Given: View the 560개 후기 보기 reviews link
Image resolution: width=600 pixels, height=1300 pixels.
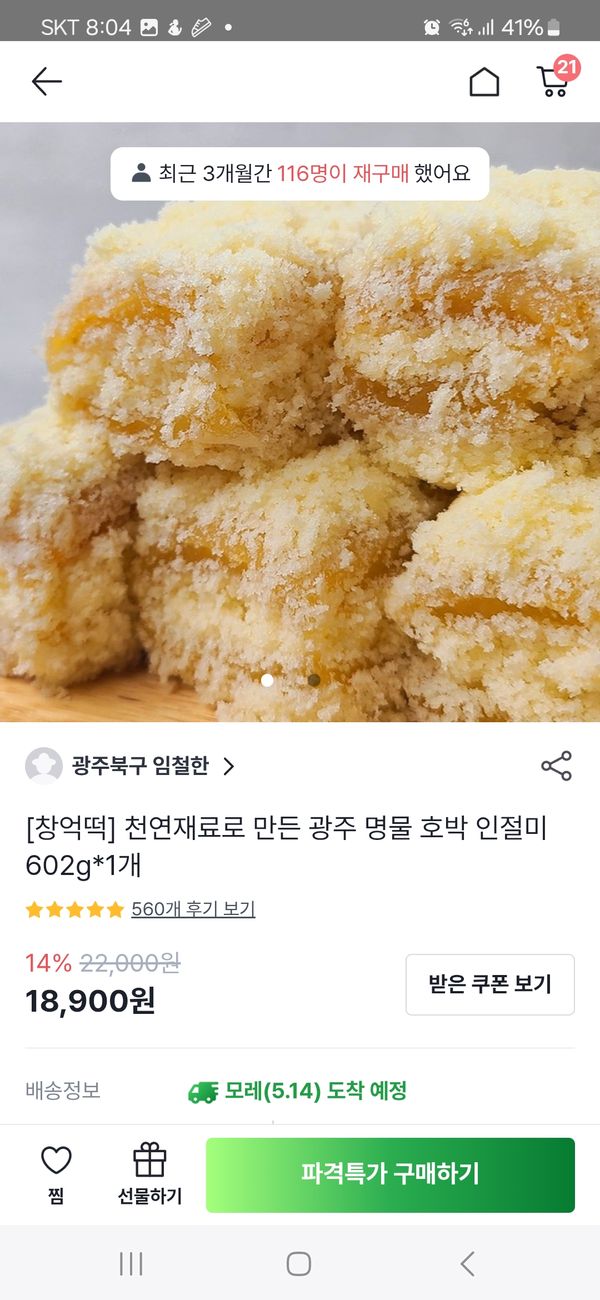Looking at the screenshot, I should tap(193, 909).
